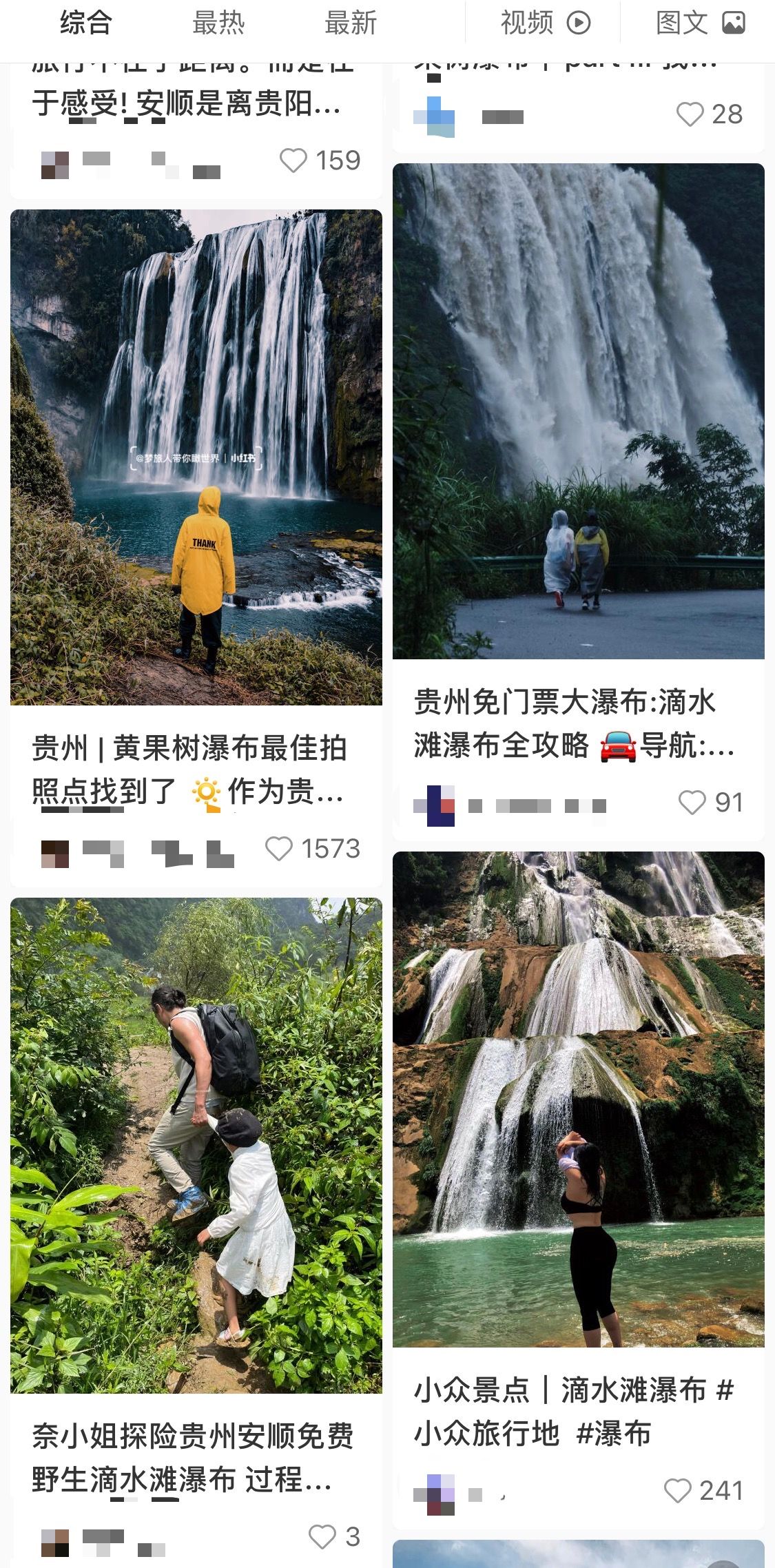Switch to the 最热 tab
This screenshot has height=1568, width=775.
pyautogui.click(x=218, y=23)
